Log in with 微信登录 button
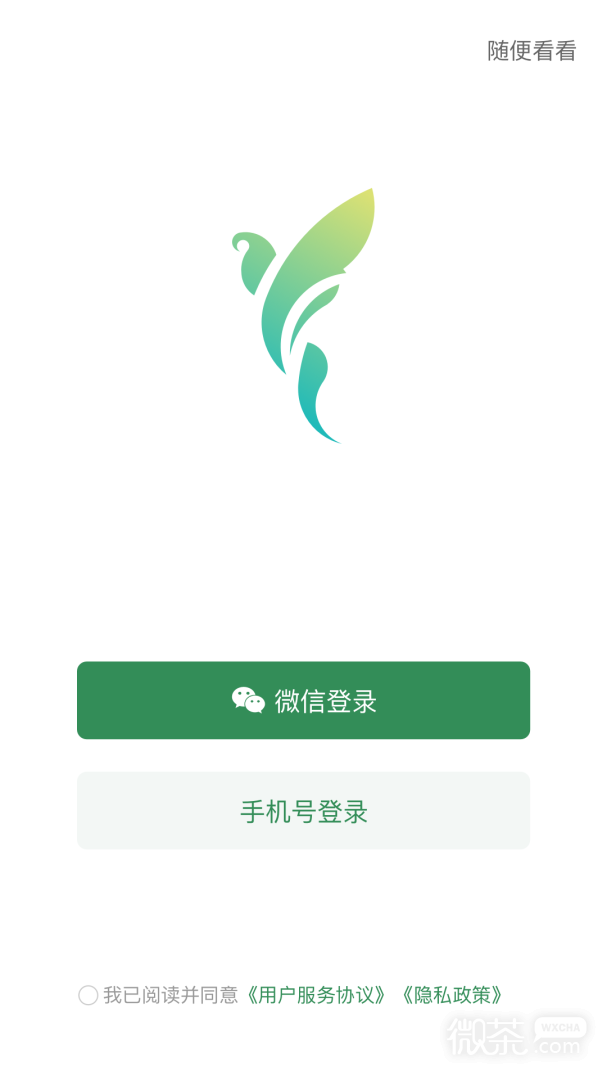607x1080 pixels. (303, 700)
